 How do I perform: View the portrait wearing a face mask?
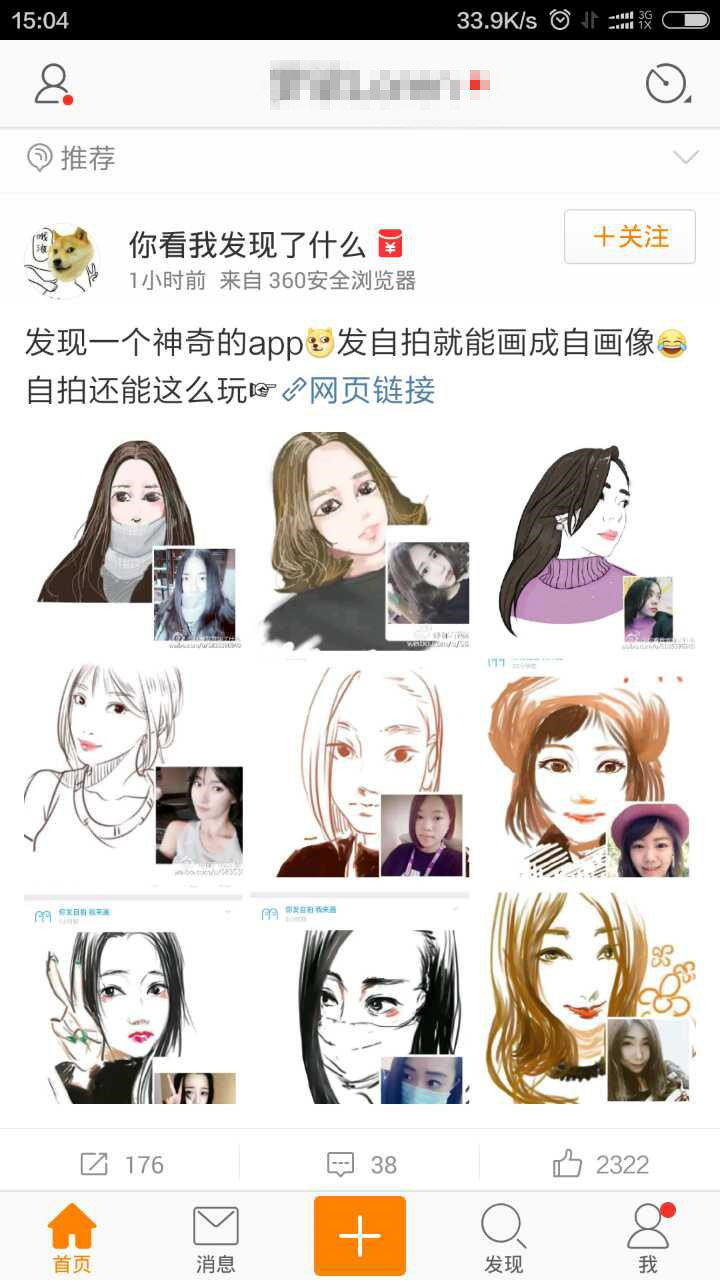tap(360, 996)
